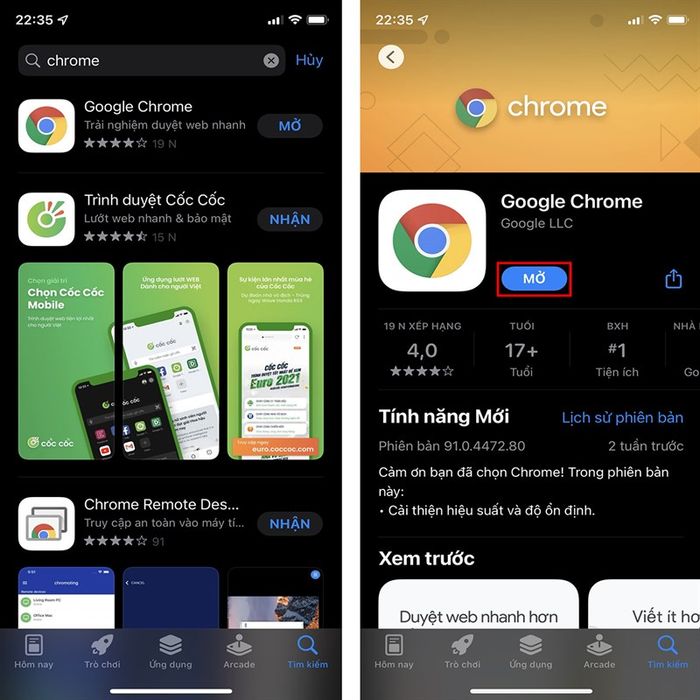
Task: Switch to Hôm nay tab on the search results screen
Action: tap(32, 650)
